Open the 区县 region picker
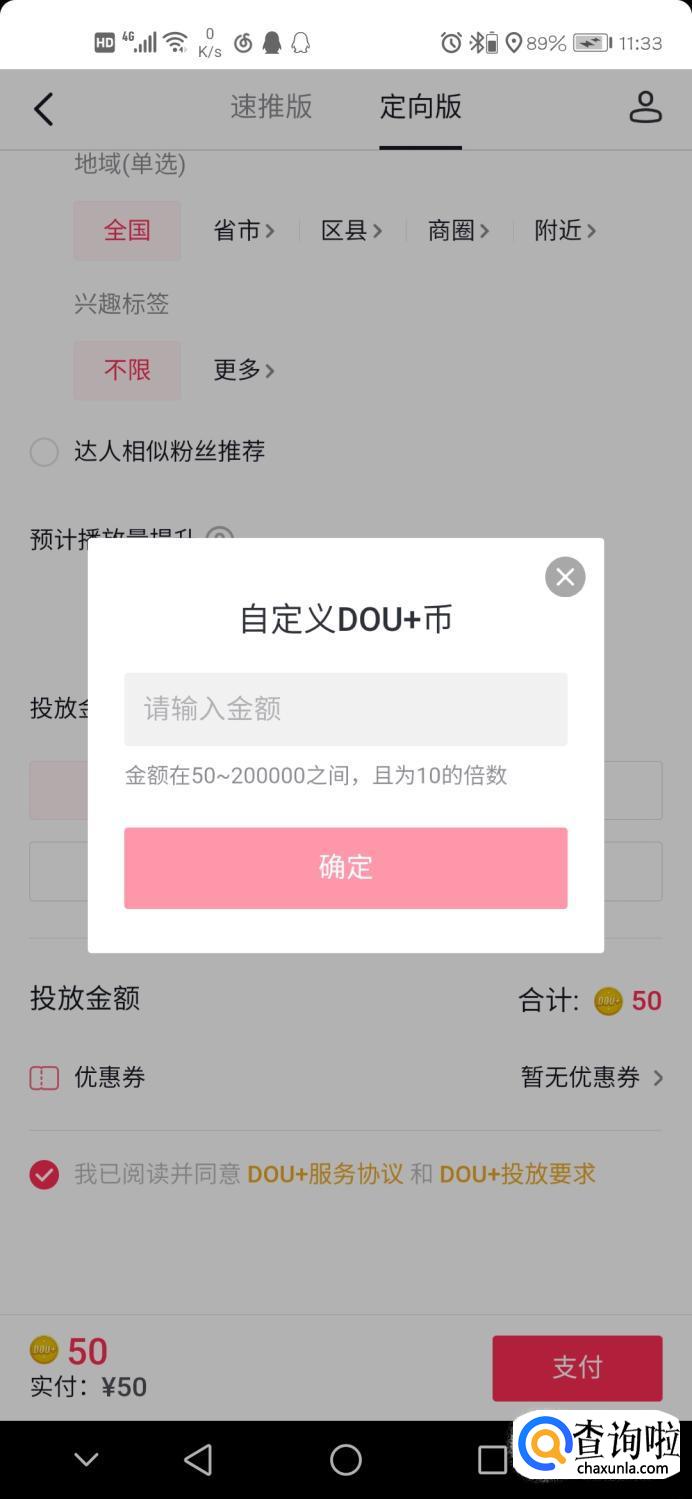Screen dimensions: 692x1499 (351, 231)
